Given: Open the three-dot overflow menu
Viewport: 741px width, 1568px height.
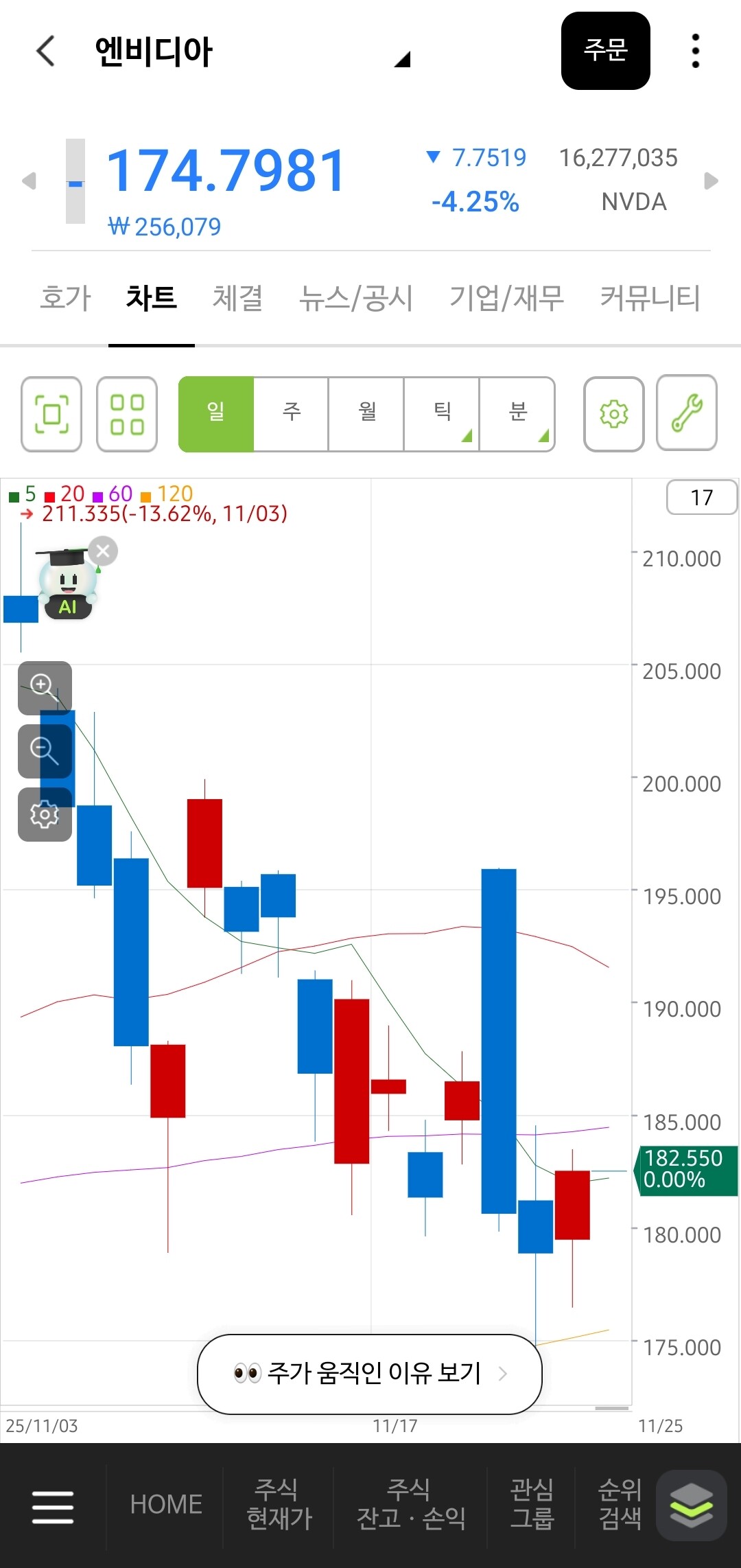Looking at the screenshot, I should [x=695, y=51].
